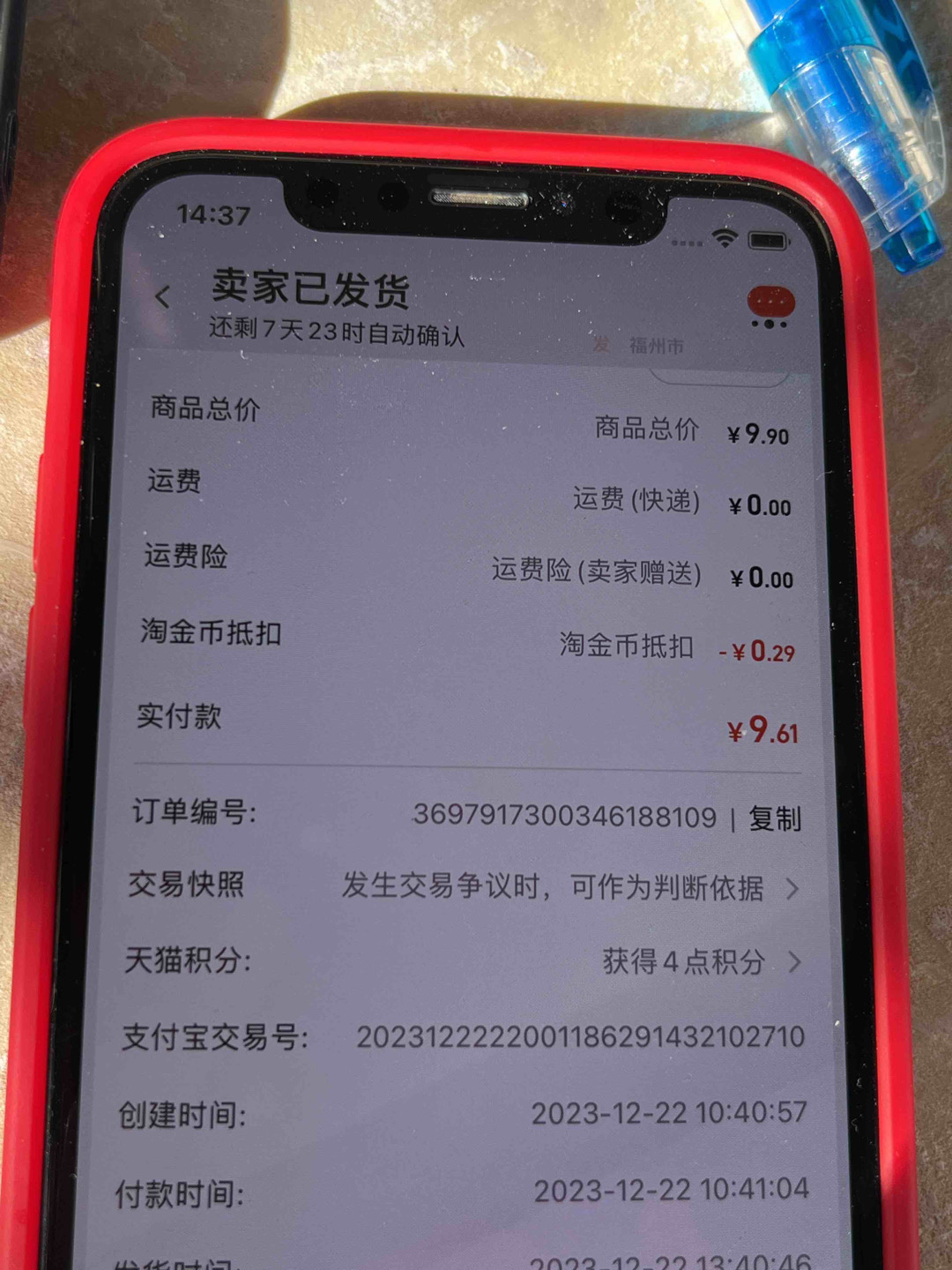Go back with the arrow icon

click(163, 297)
